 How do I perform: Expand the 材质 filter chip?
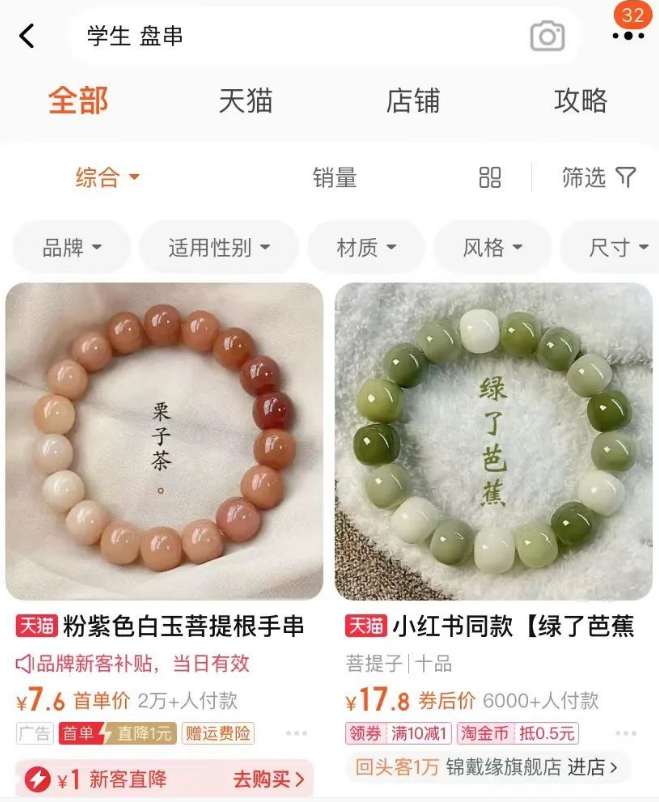pos(366,248)
